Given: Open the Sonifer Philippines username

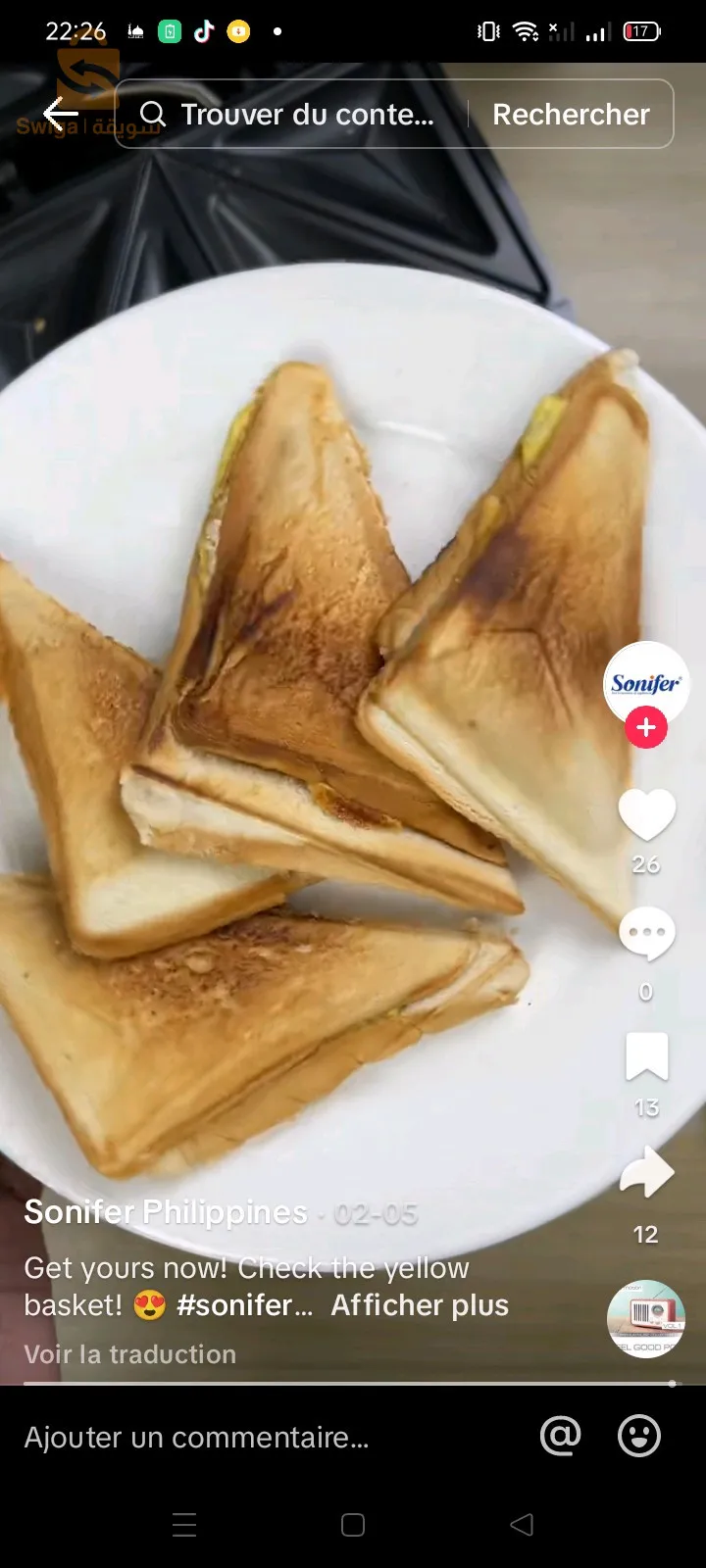Looking at the screenshot, I should point(166,1212).
